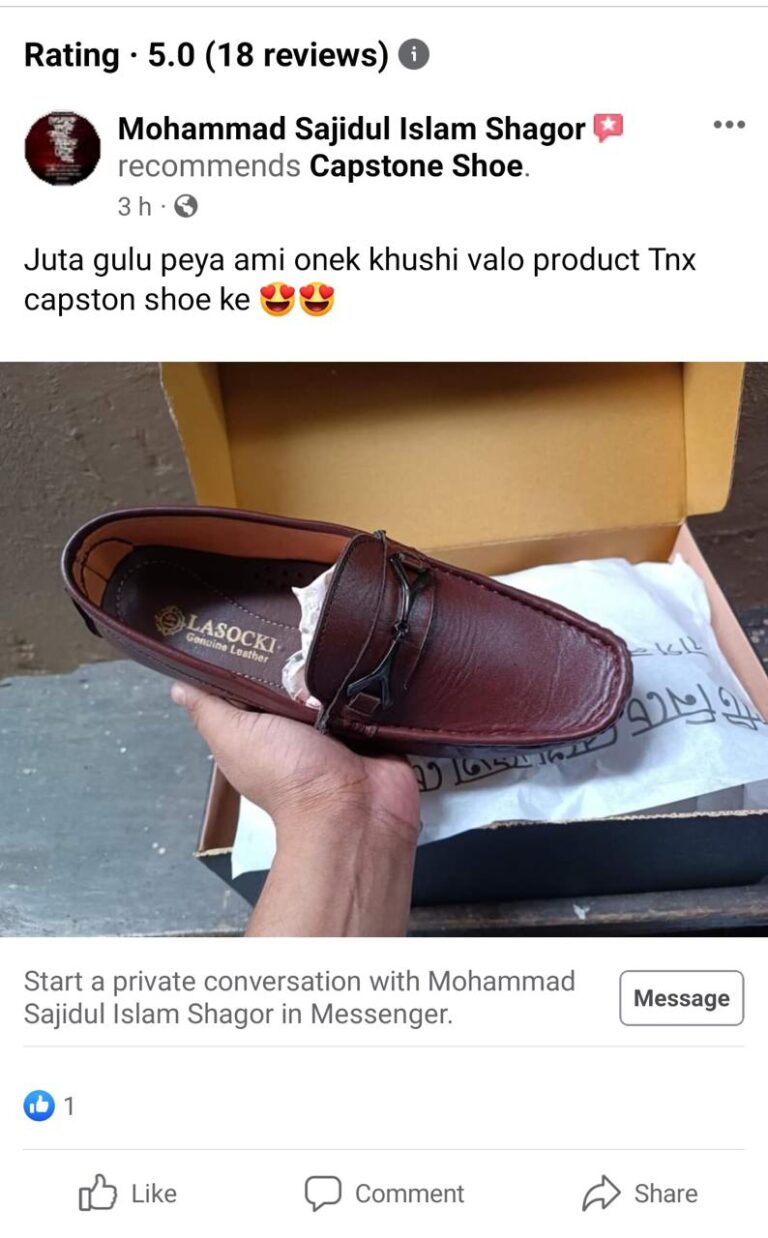768x1238 pixels.
Task: Like this recommendation post
Action: (127, 1193)
